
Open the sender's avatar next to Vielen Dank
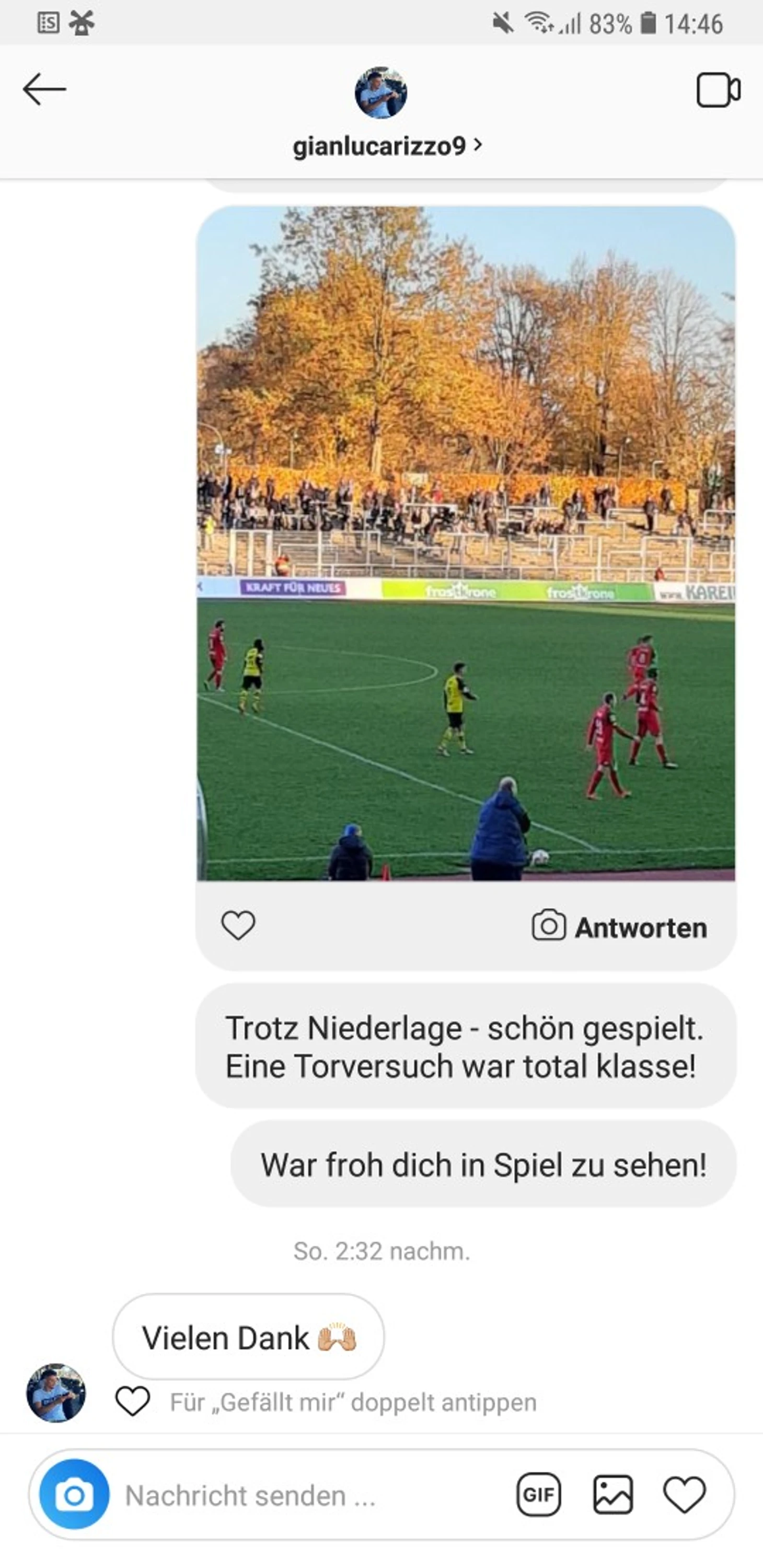pos(56,1392)
